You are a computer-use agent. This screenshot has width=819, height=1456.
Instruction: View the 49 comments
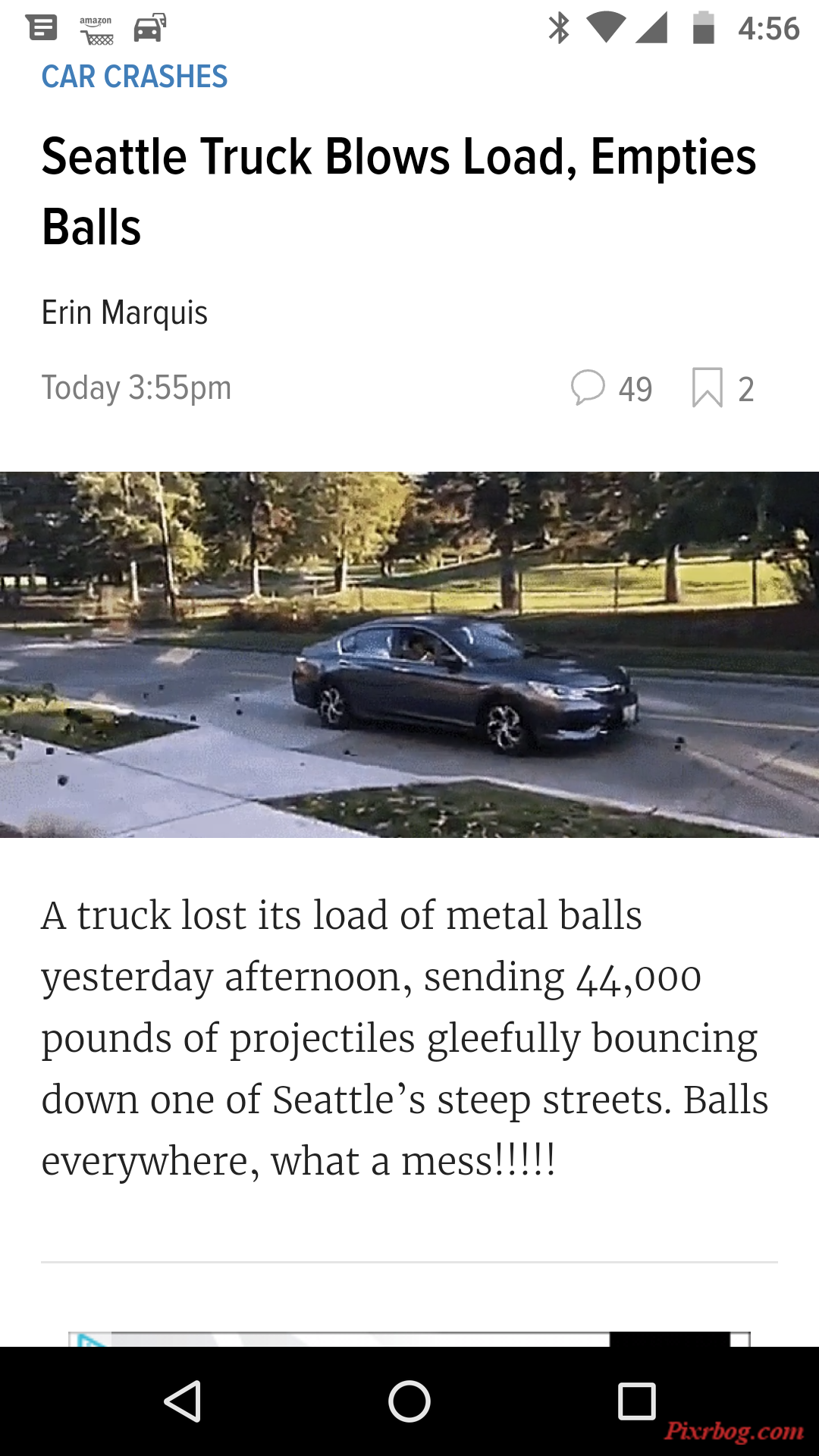pos(611,388)
